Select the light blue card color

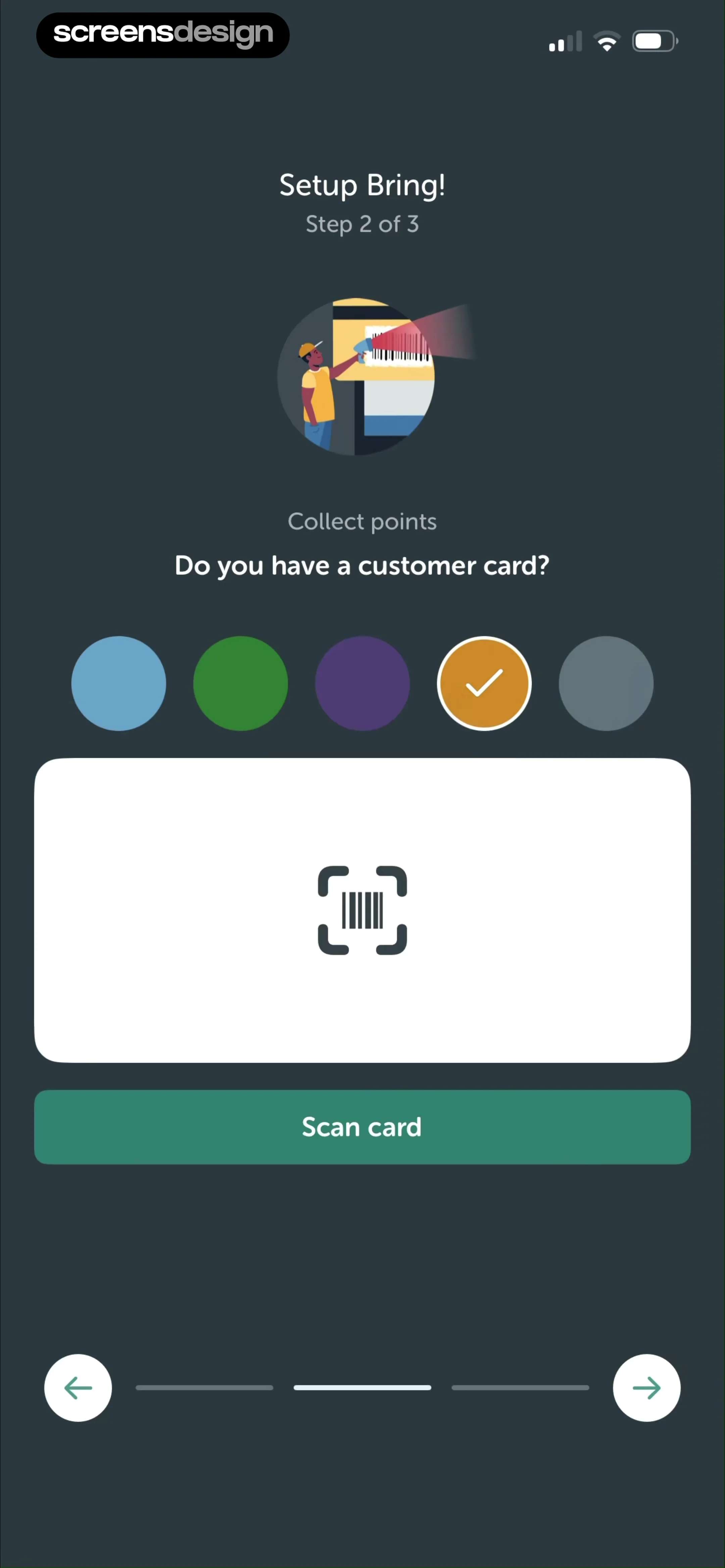pos(119,683)
